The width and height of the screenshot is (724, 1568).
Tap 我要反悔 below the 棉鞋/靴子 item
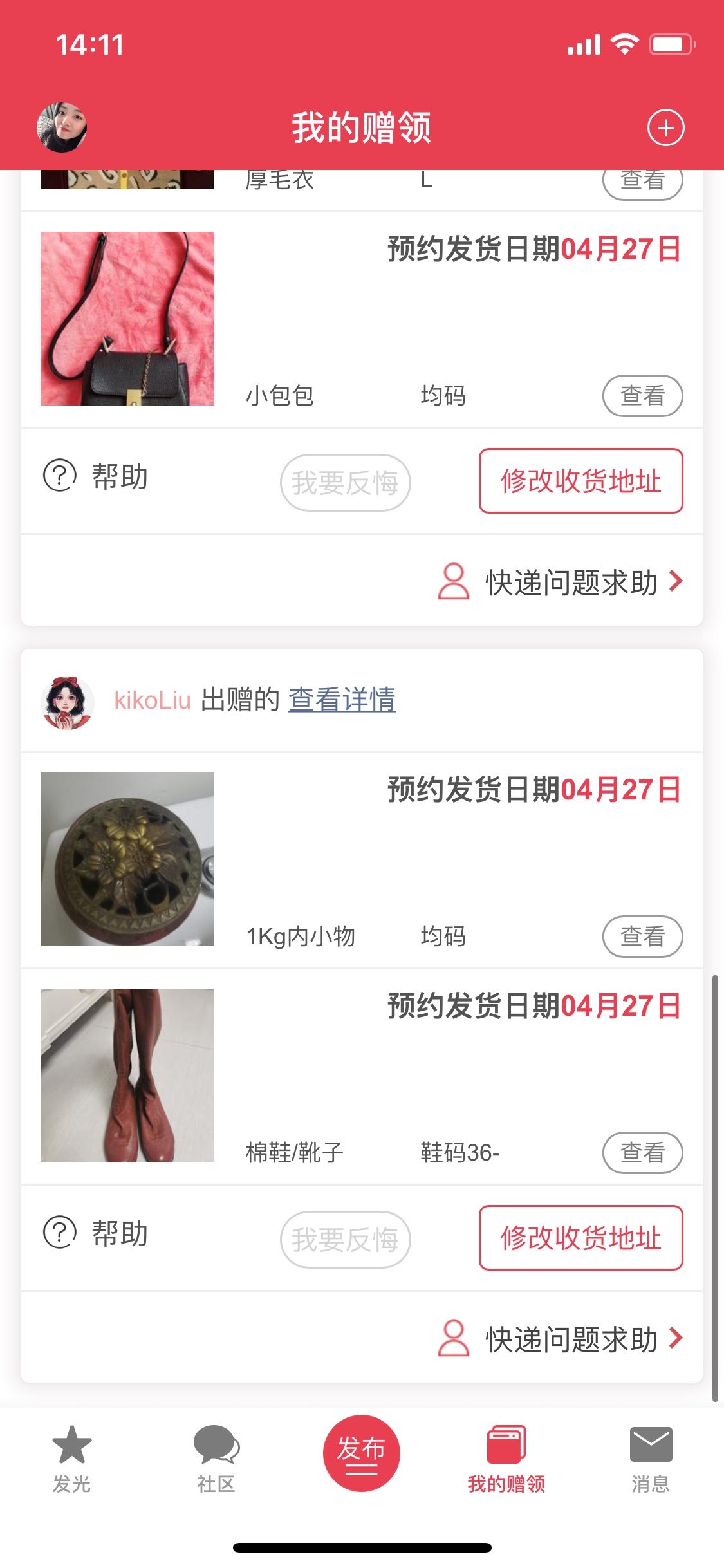(x=345, y=1240)
